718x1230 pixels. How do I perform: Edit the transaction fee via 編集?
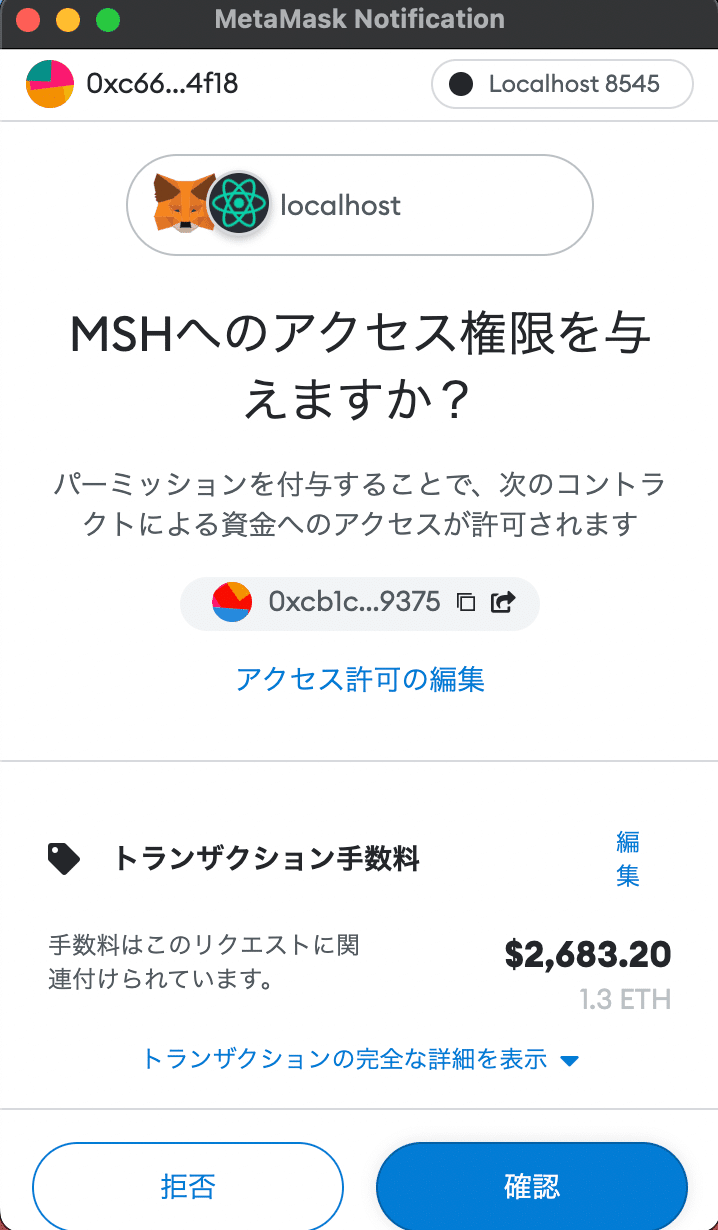coord(628,858)
